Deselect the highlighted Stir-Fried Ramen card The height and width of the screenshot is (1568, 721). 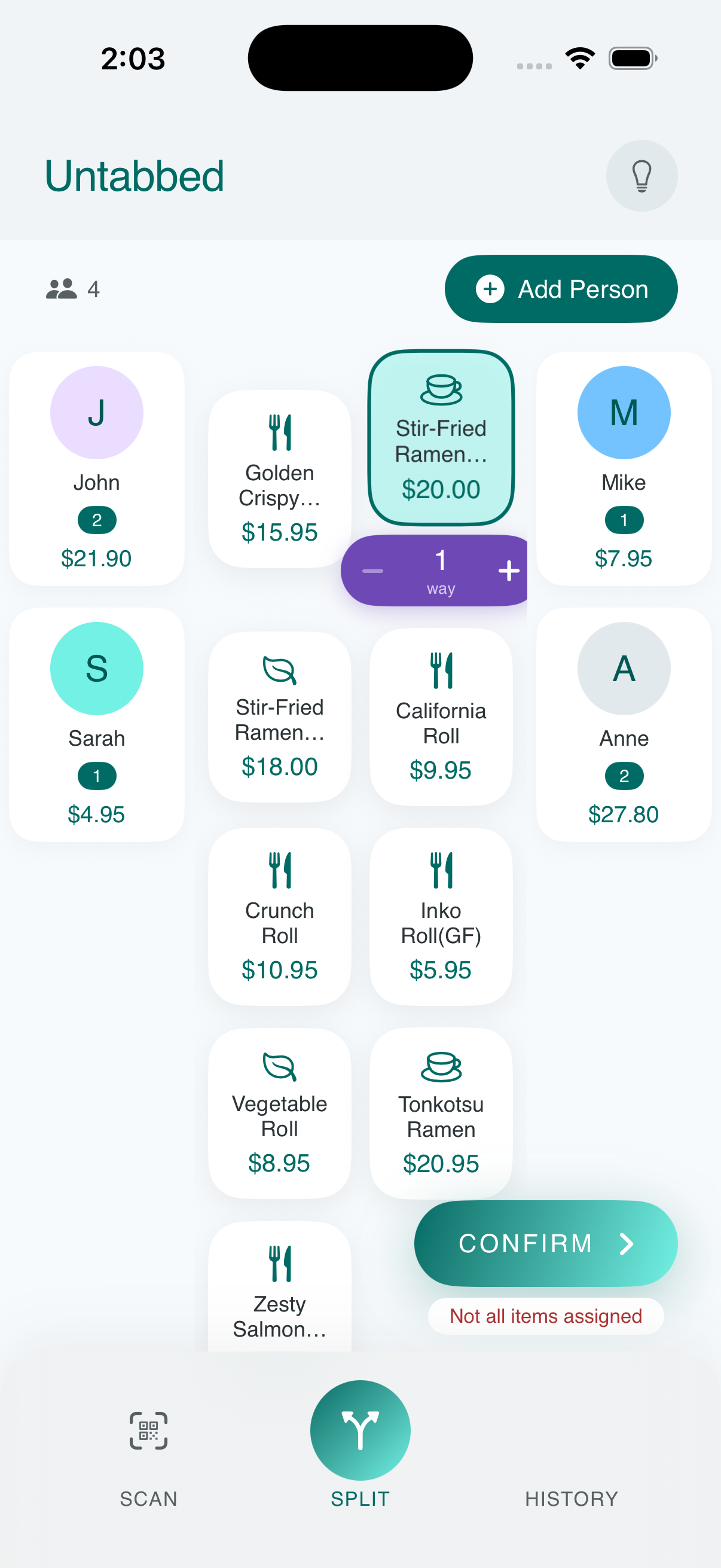pyautogui.click(x=441, y=438)
